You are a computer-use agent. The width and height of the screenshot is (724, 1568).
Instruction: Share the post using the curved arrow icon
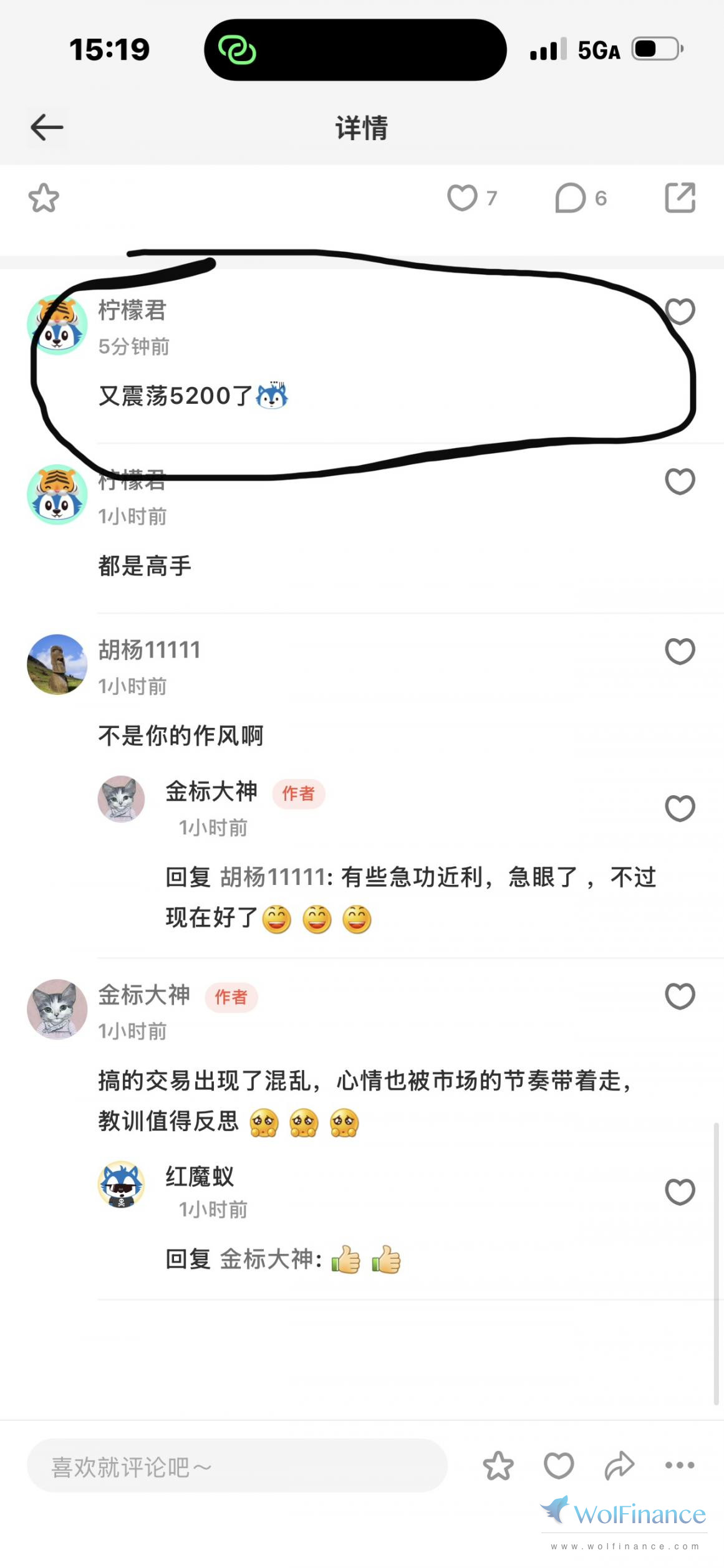pos(619,1466)
